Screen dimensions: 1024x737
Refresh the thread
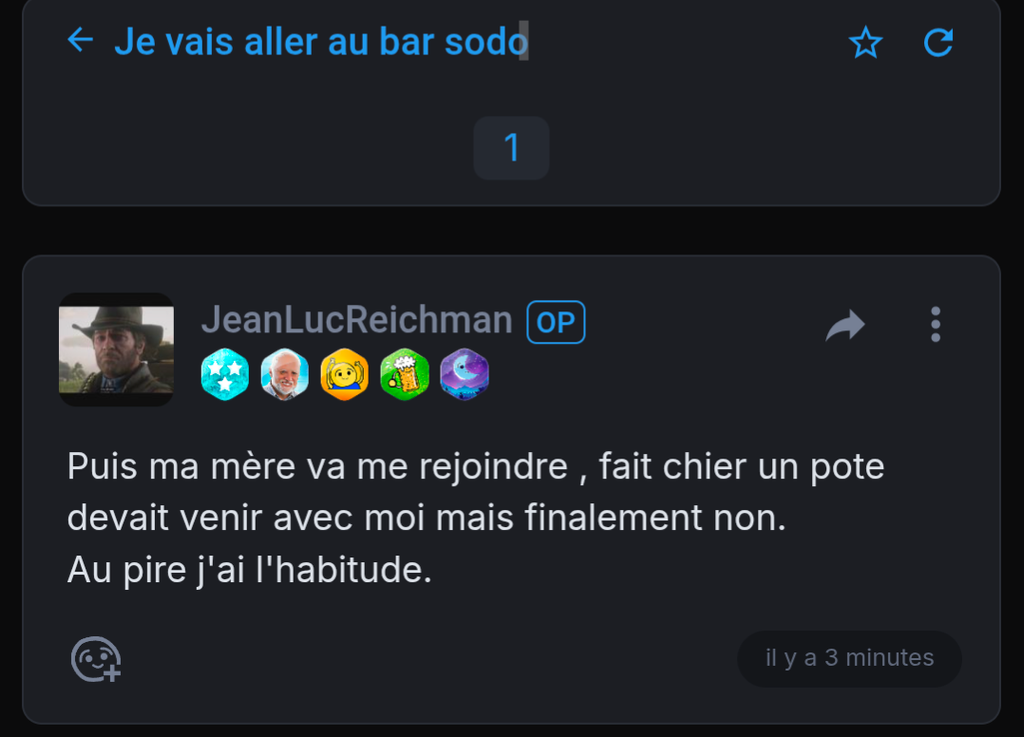pos(938,42)
